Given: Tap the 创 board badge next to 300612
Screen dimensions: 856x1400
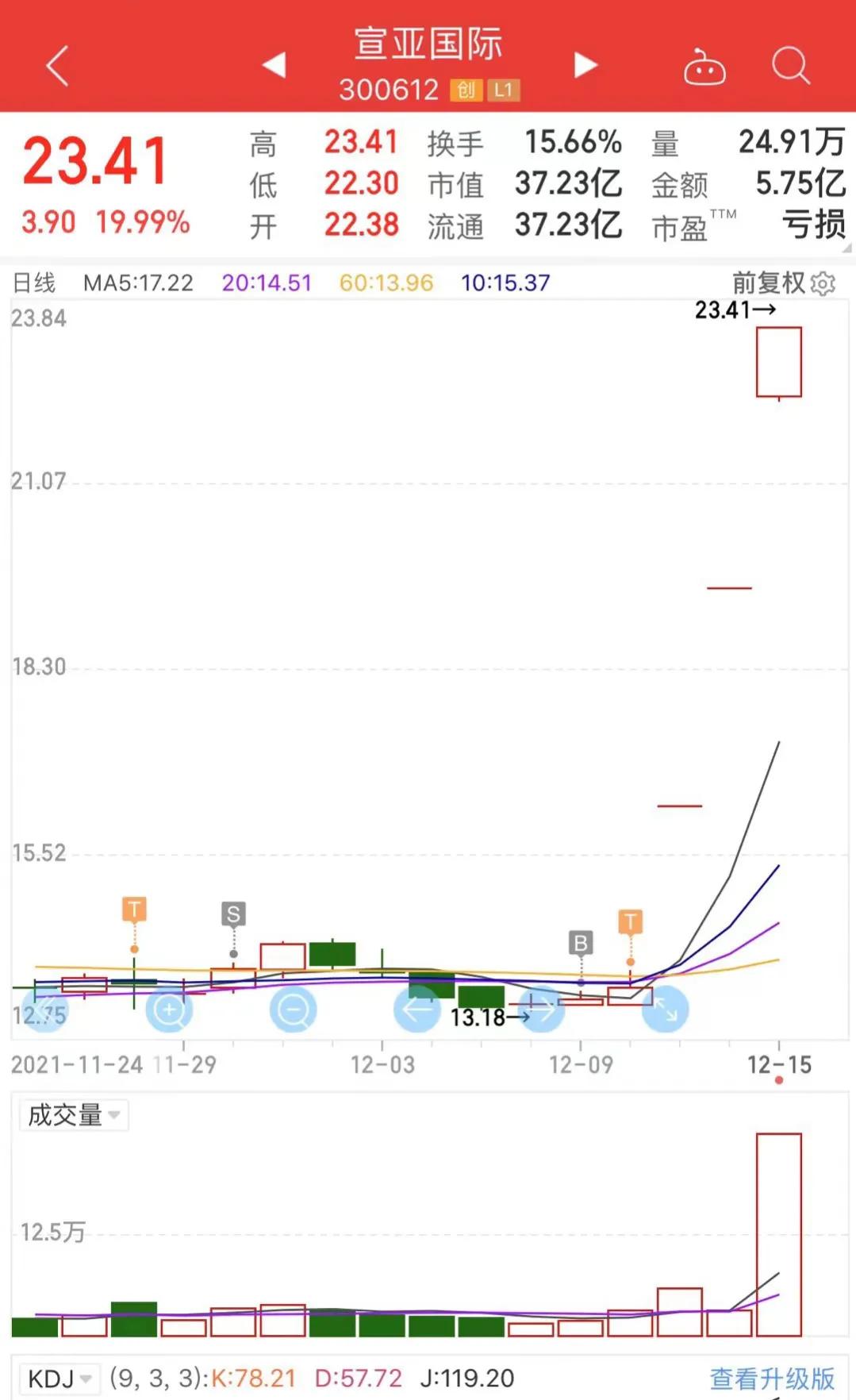Looking at the screenshot, I should [466, 90].
